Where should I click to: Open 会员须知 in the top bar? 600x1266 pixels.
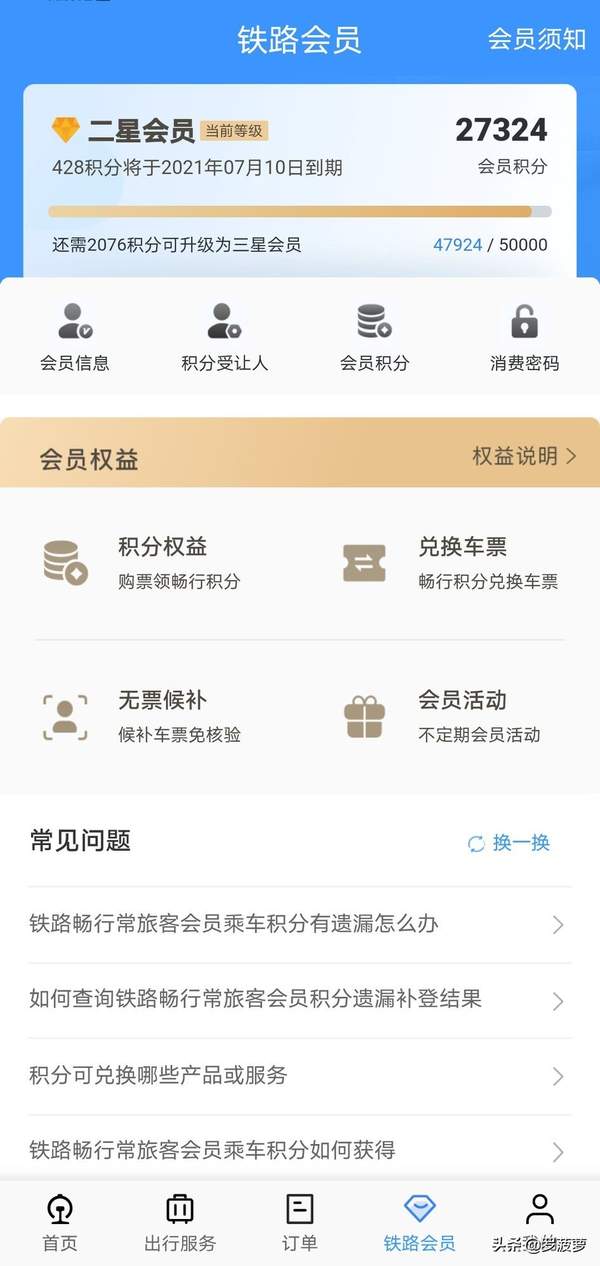[x=536, y=39]
